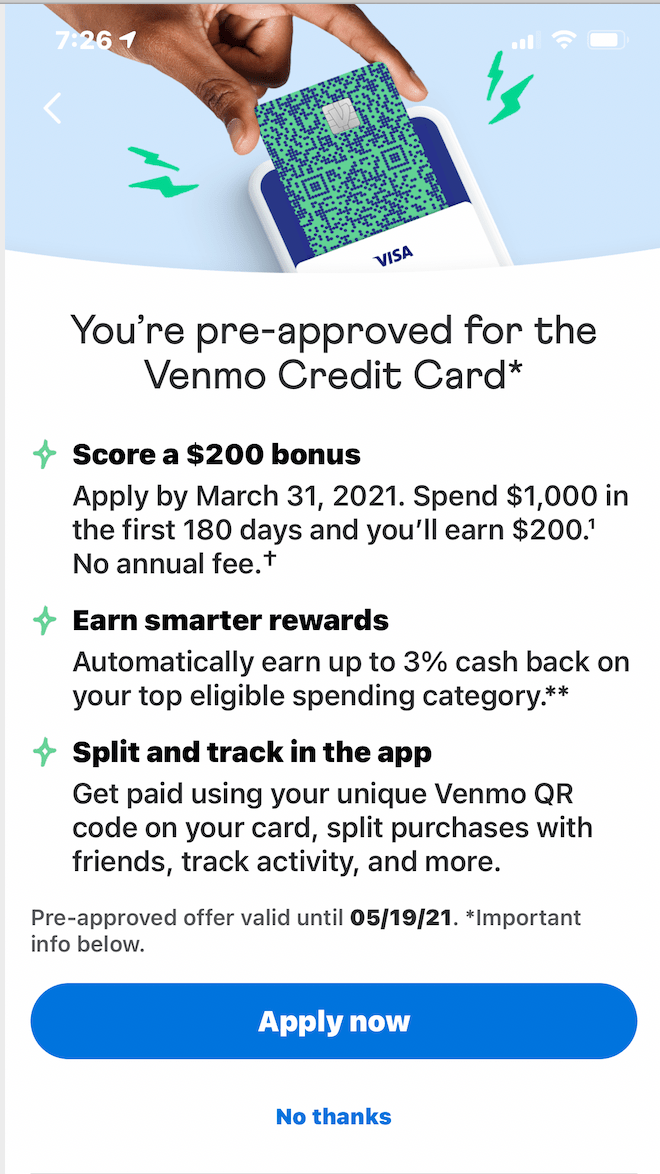Go back using the top-left arrow
The height and width of the screenshot is (1174, 660).
click(x=53, y=108)
